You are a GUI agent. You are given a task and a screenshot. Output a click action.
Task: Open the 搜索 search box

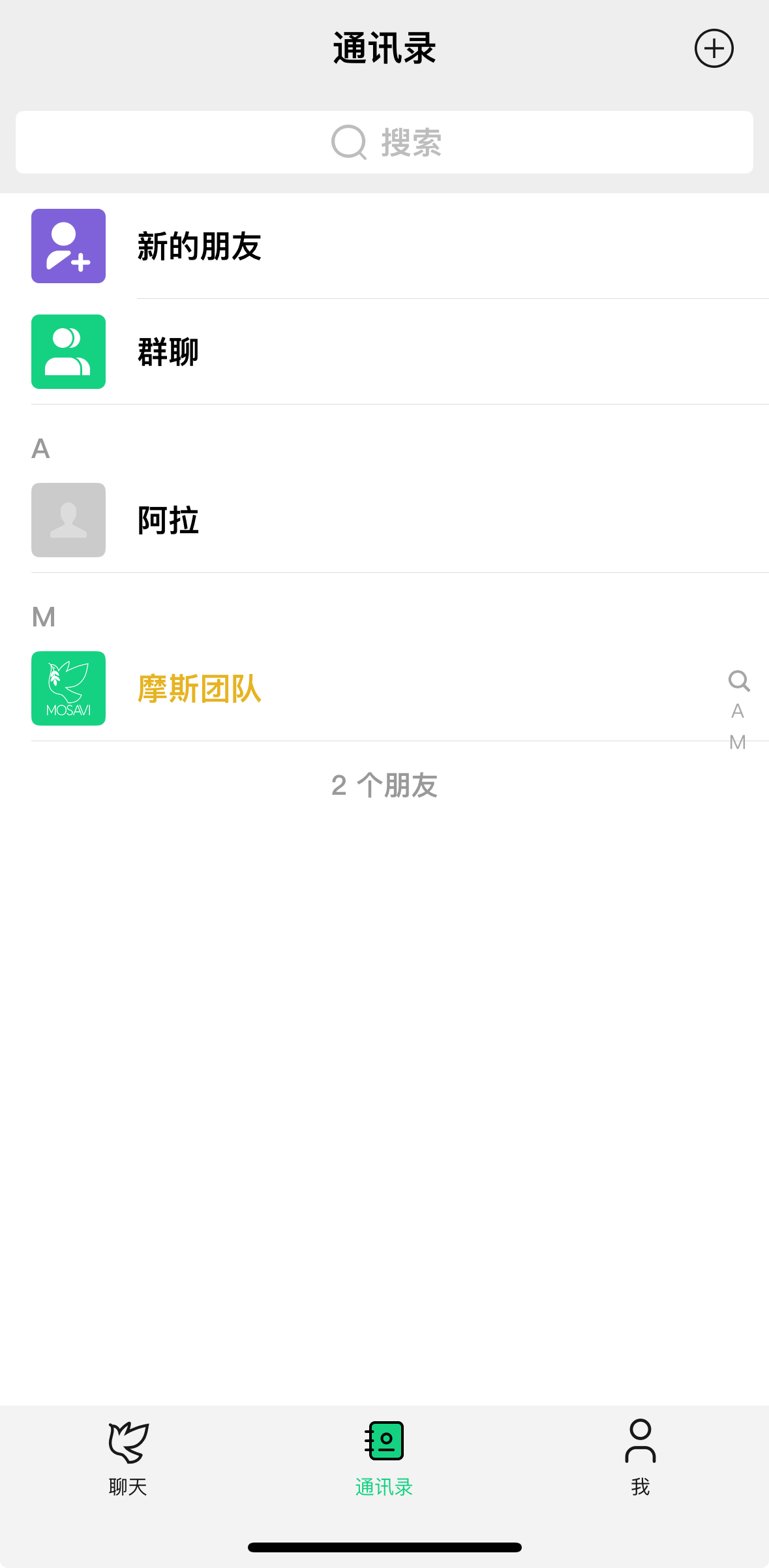click(x=384, y=142)
